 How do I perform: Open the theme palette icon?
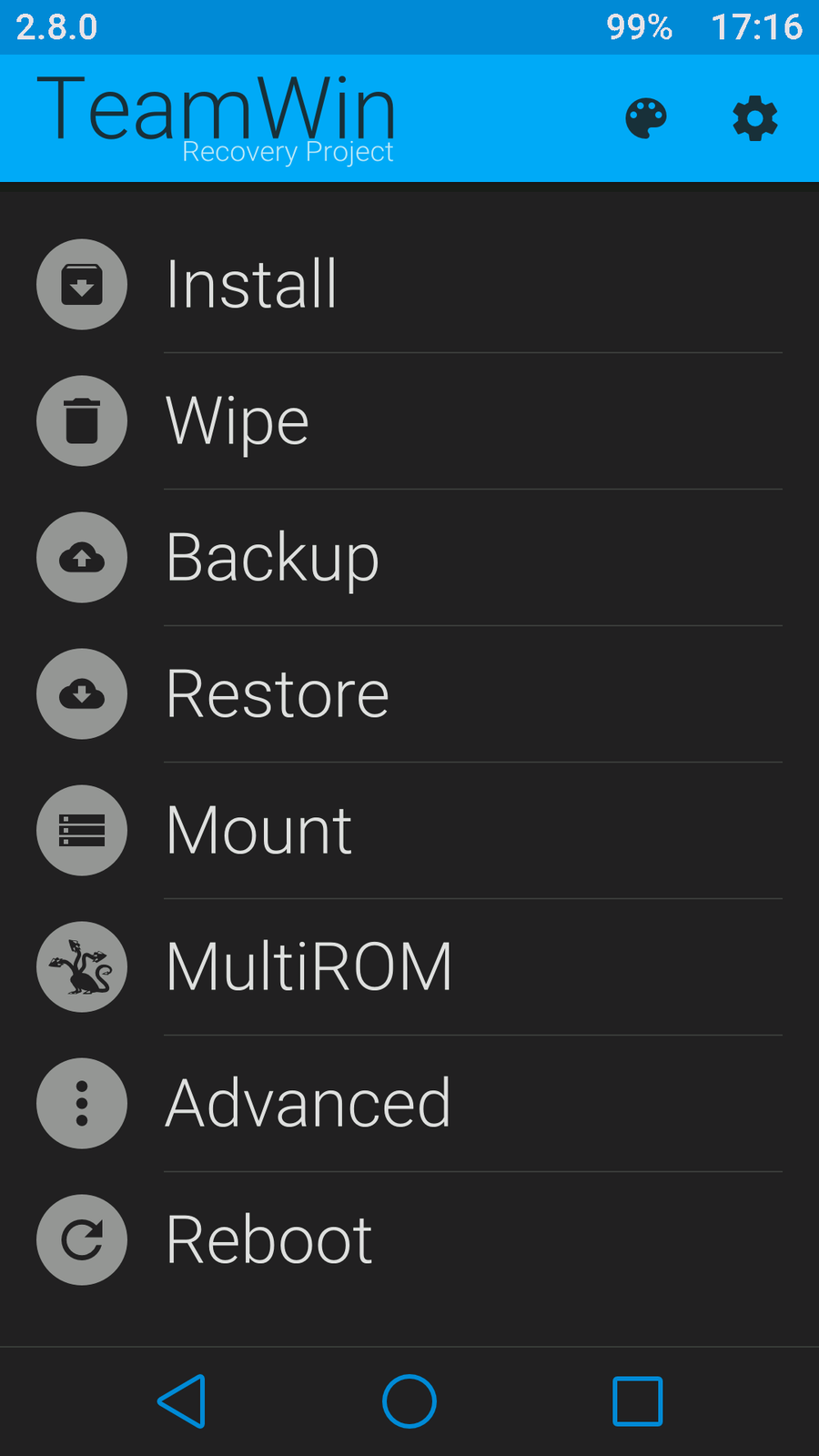(x=646, y=119)
